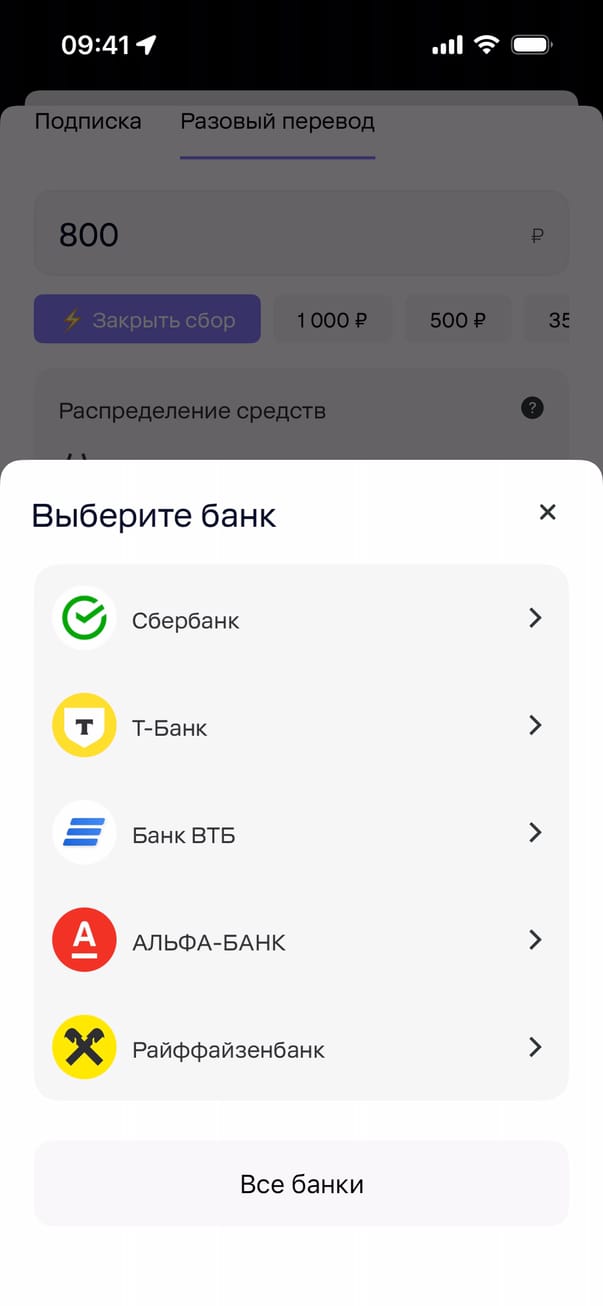Close the bank selection sheet
Viewport: 603px width, 1306px height.
coord(547,513)
